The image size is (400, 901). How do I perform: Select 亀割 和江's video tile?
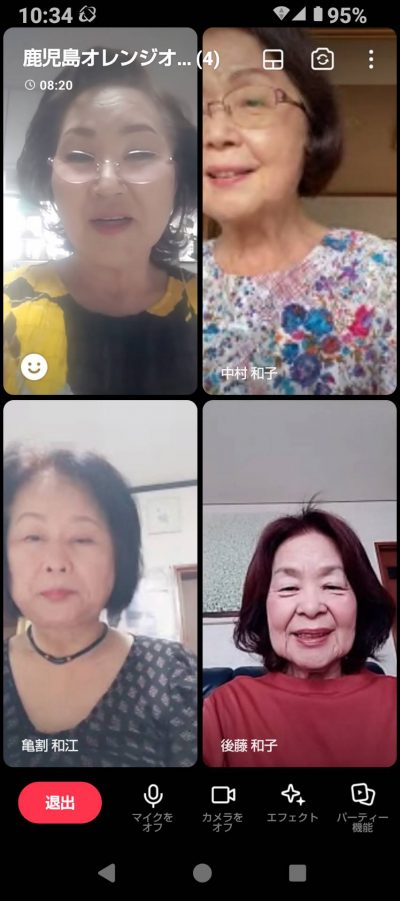pyautogui.click(x=100, y=583)
